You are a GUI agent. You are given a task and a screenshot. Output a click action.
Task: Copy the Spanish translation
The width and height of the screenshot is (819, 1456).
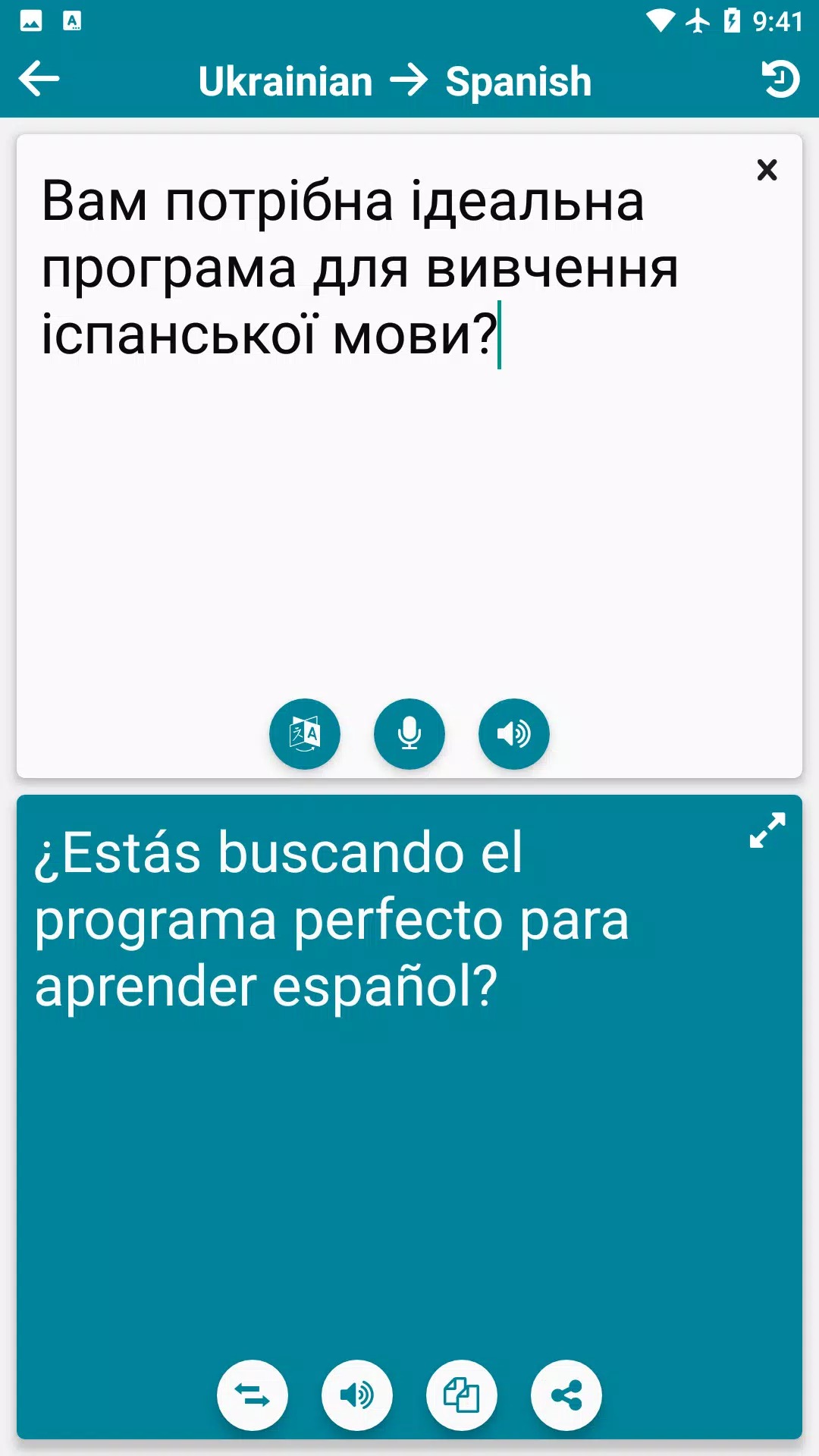pyautogui.click(x=462, y=1395)
